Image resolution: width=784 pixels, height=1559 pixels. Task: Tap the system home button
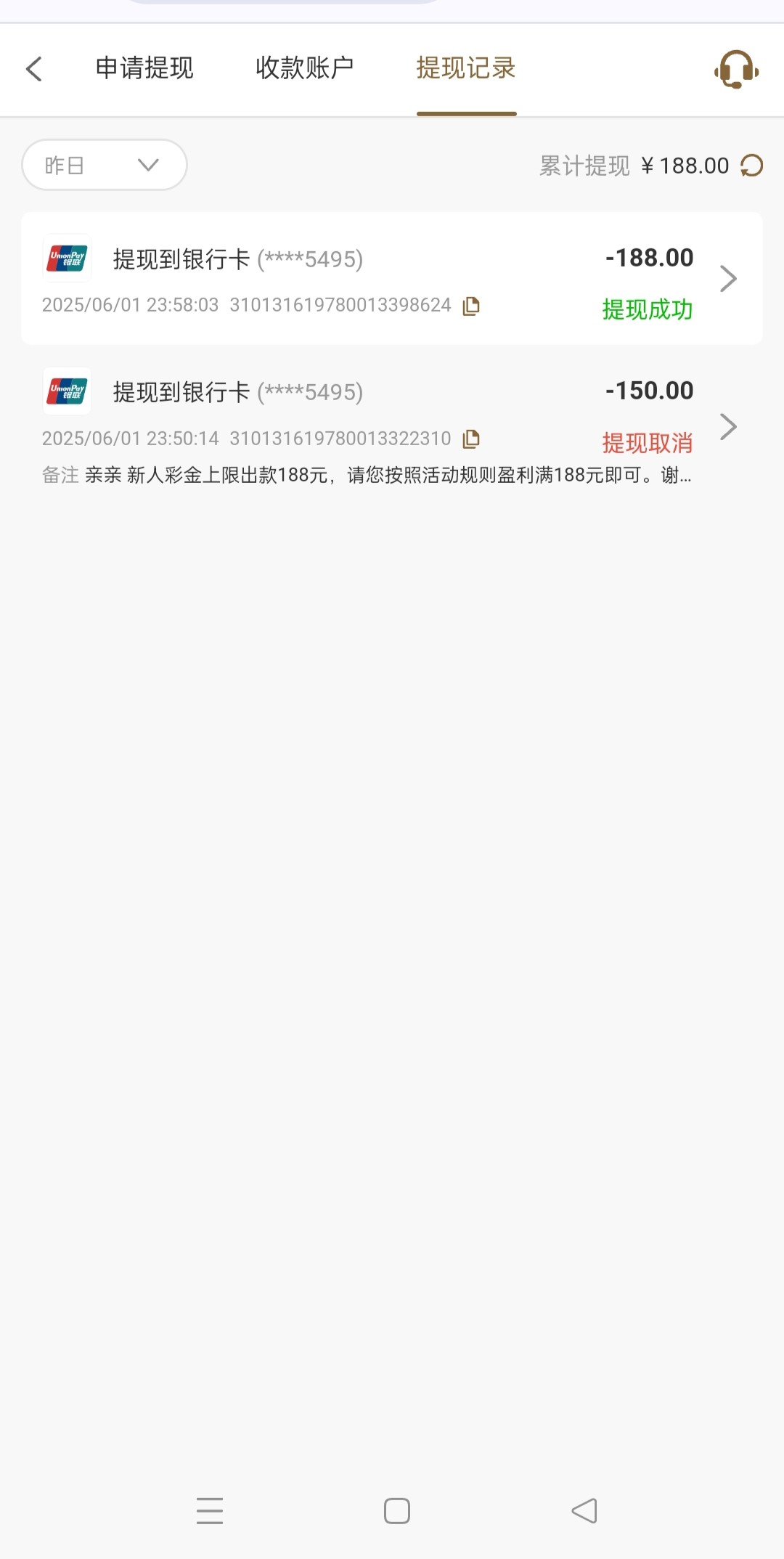click(x=397, y=1511)
